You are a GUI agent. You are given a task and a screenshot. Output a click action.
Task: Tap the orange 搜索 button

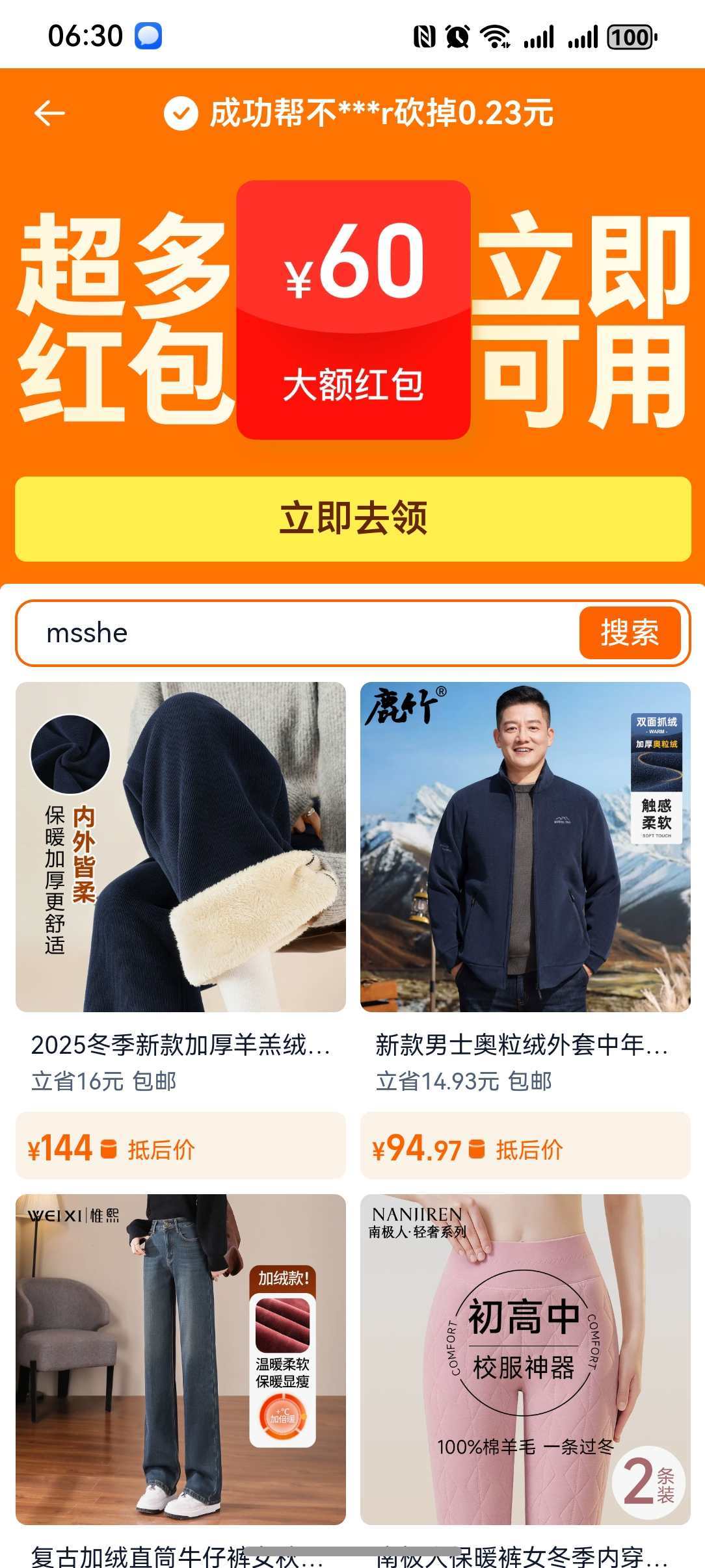point(629,633)
